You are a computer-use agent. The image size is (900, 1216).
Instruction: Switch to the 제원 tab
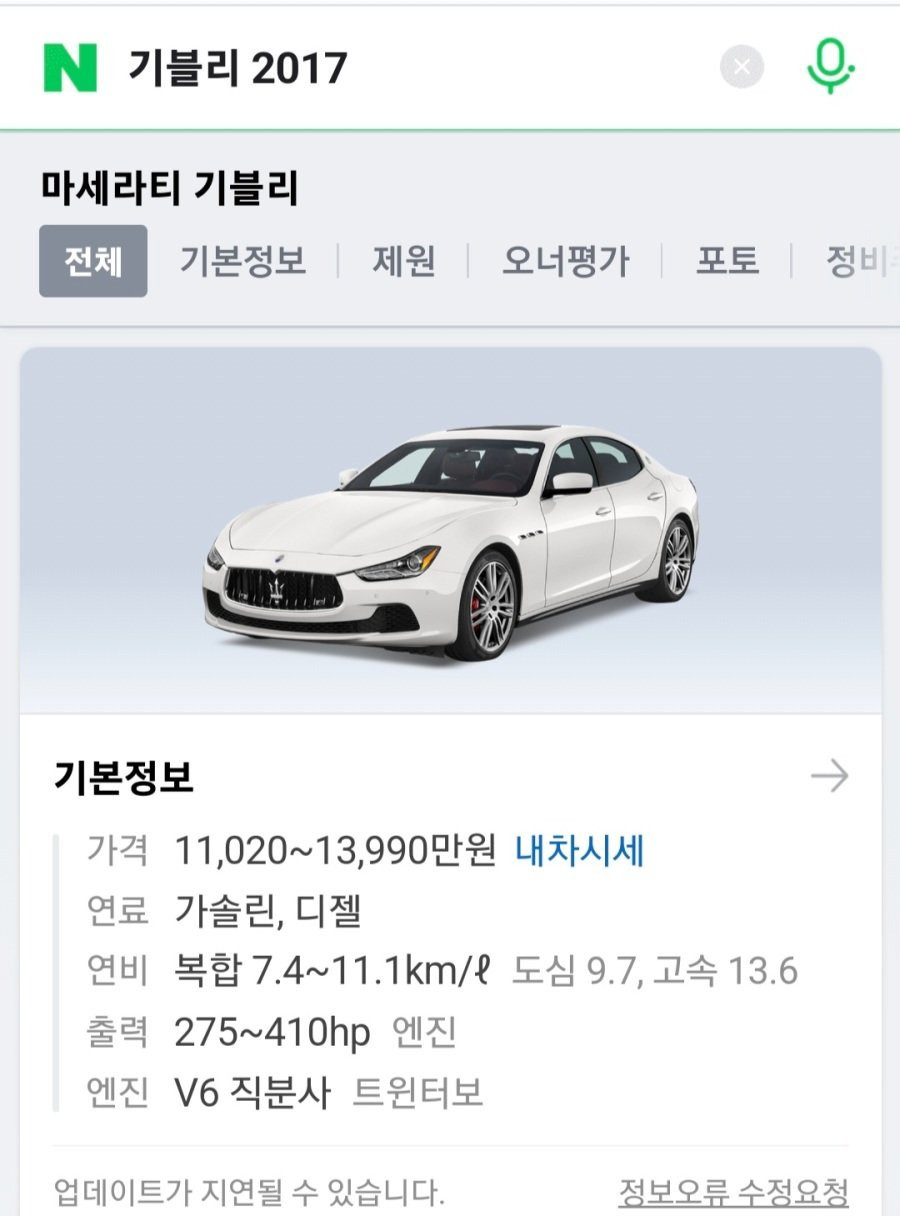(404, 261)
